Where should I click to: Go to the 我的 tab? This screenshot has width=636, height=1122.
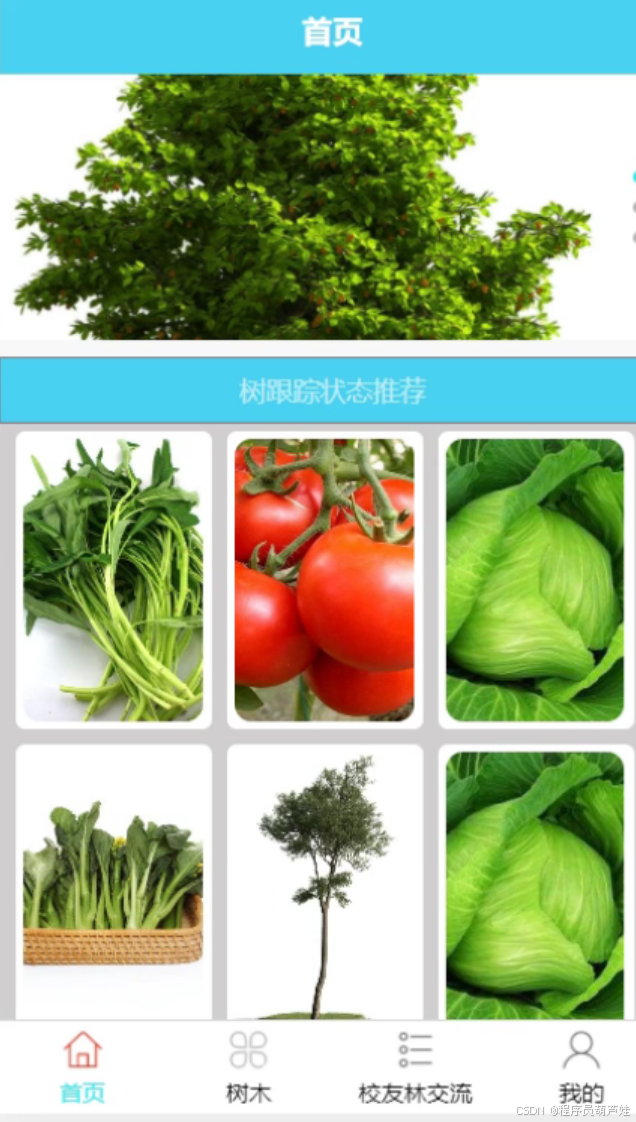tap(581, 1068)
